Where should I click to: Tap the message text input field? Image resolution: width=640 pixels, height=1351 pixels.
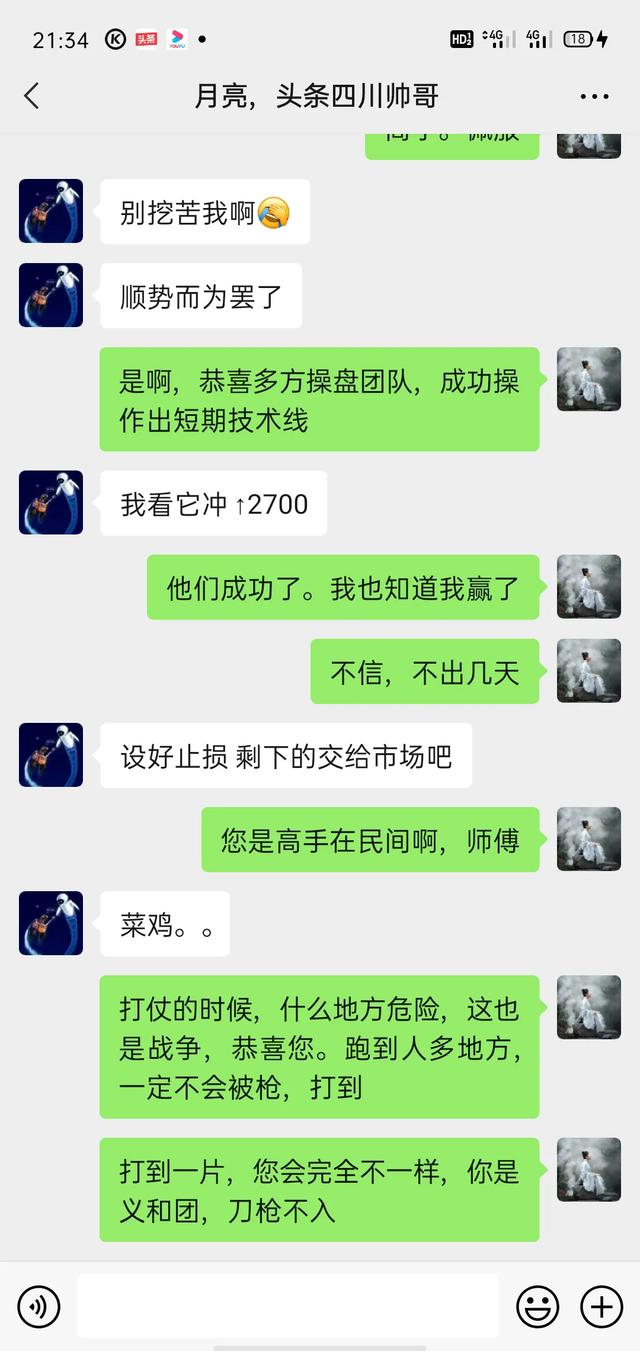click(287, 1306)
